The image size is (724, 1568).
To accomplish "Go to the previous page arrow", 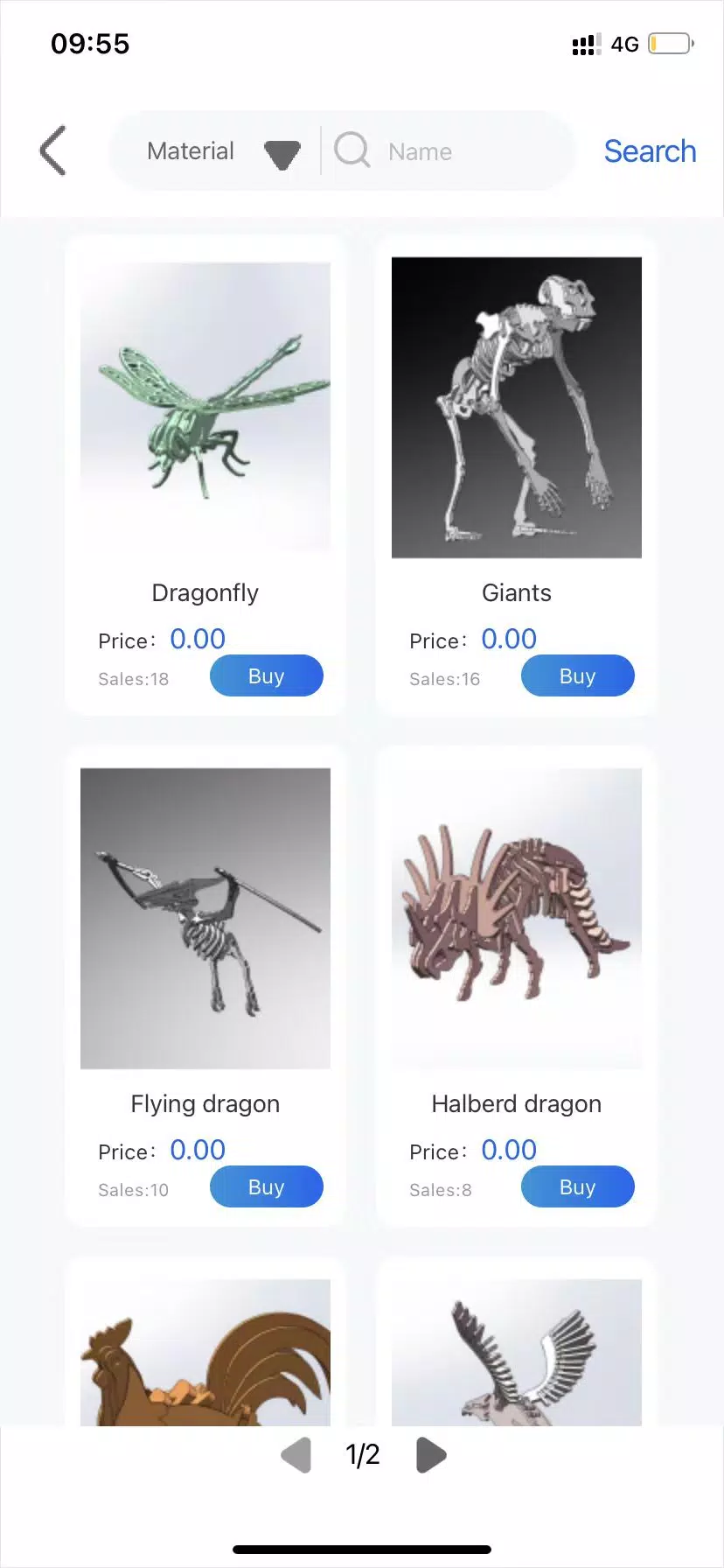I will click(x=296, y=1455).
